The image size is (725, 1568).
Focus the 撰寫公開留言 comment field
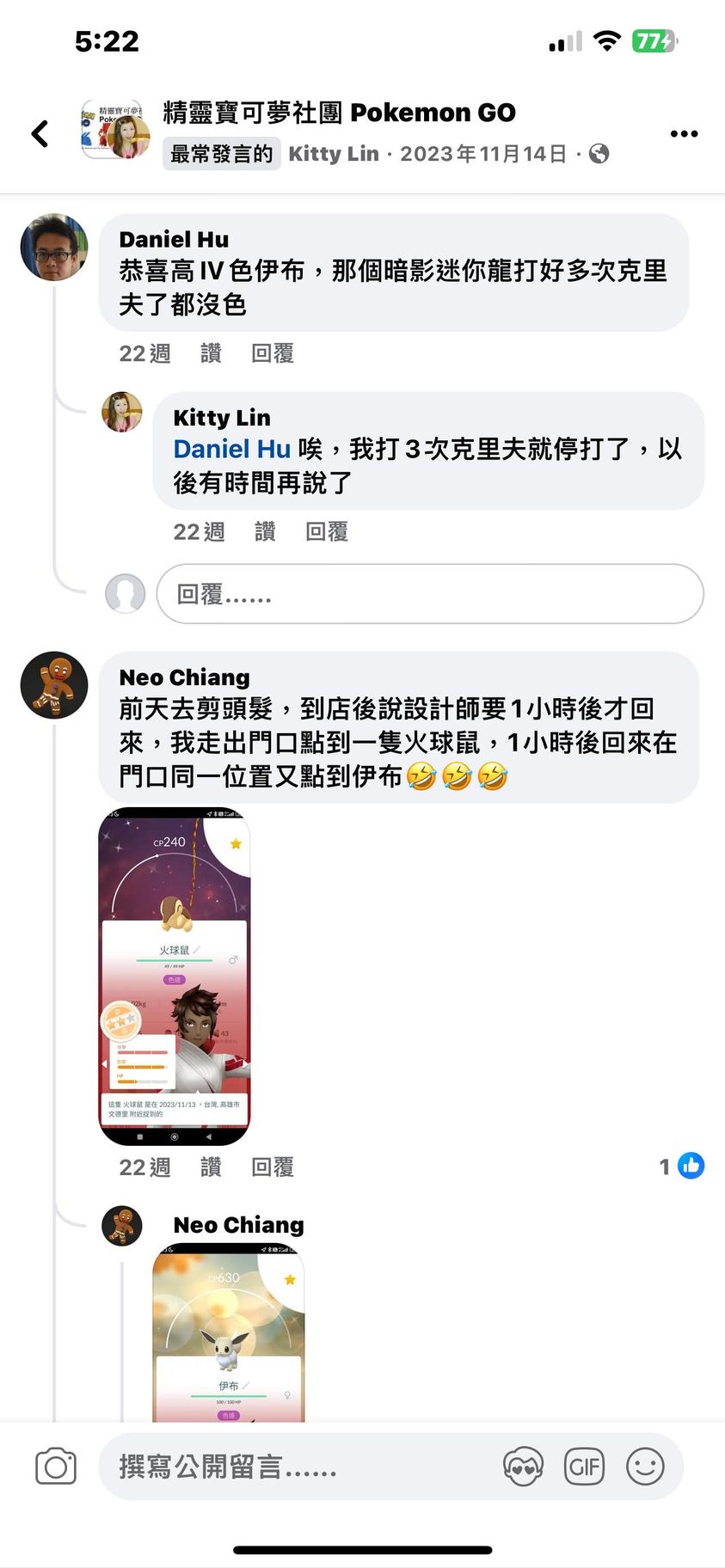301,1467
